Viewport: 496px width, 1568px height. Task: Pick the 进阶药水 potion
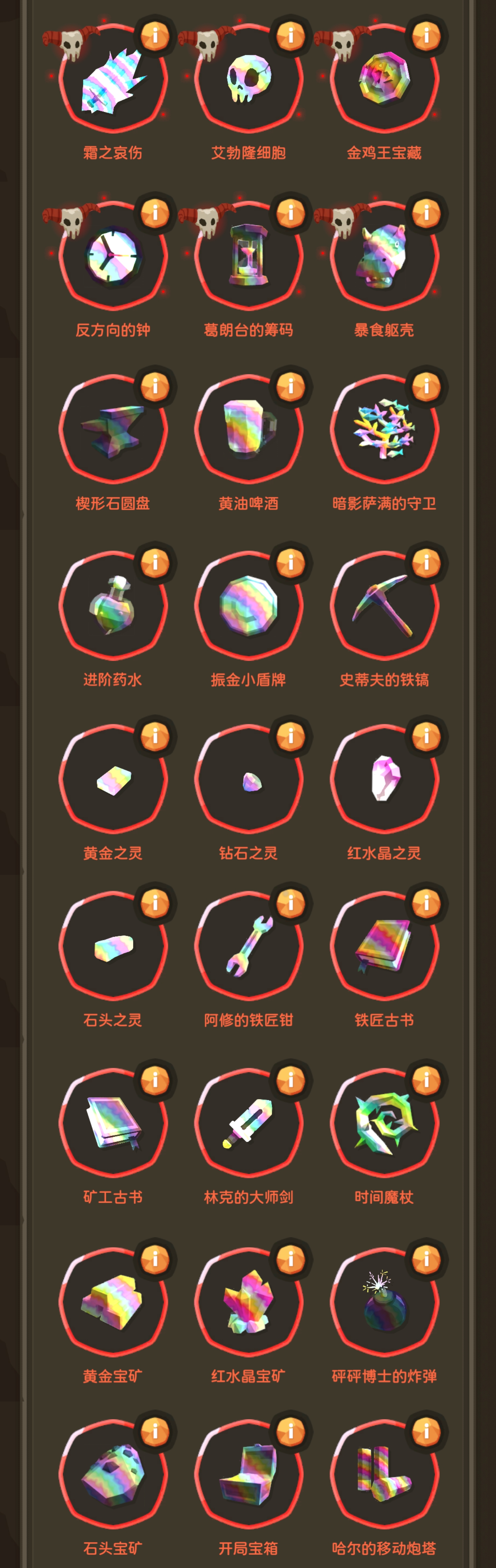pyautogui.click(x=113, y=606)
